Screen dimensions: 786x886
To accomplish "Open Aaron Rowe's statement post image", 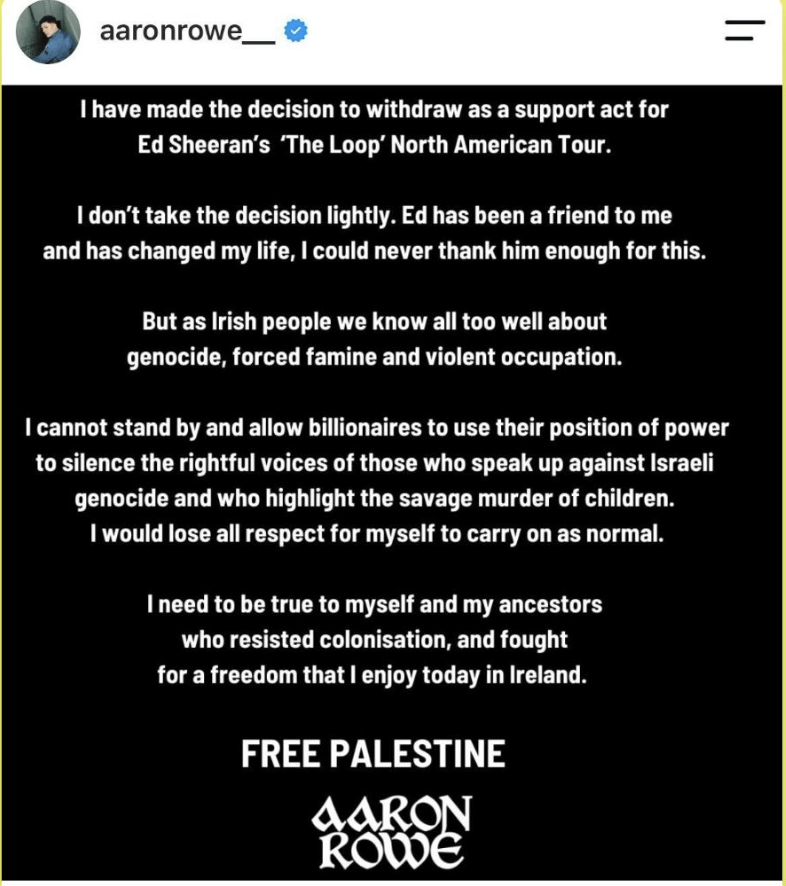I will pyautogui.click(x=392, y=483).
